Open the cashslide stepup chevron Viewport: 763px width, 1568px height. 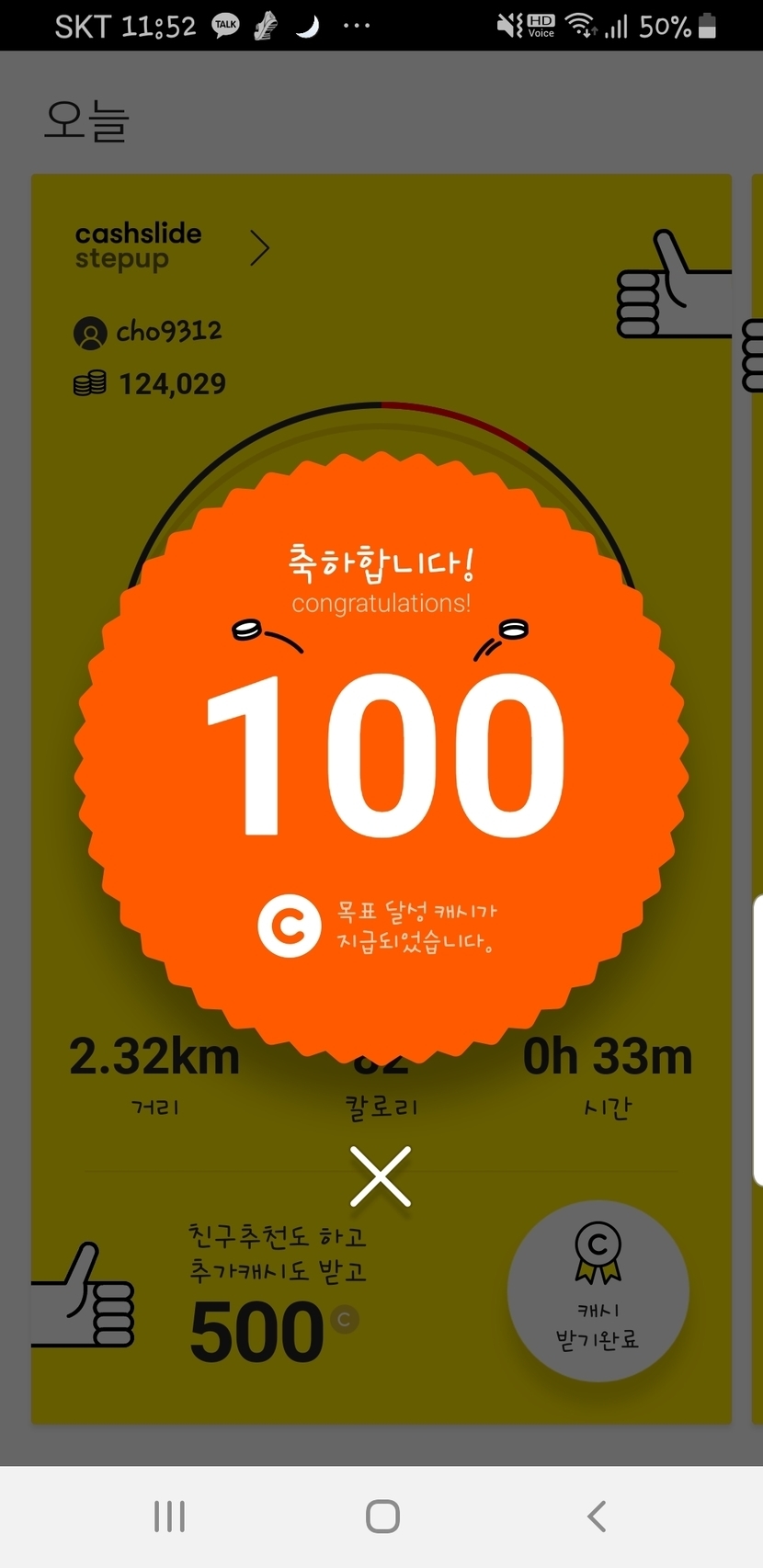coord(260,248)
